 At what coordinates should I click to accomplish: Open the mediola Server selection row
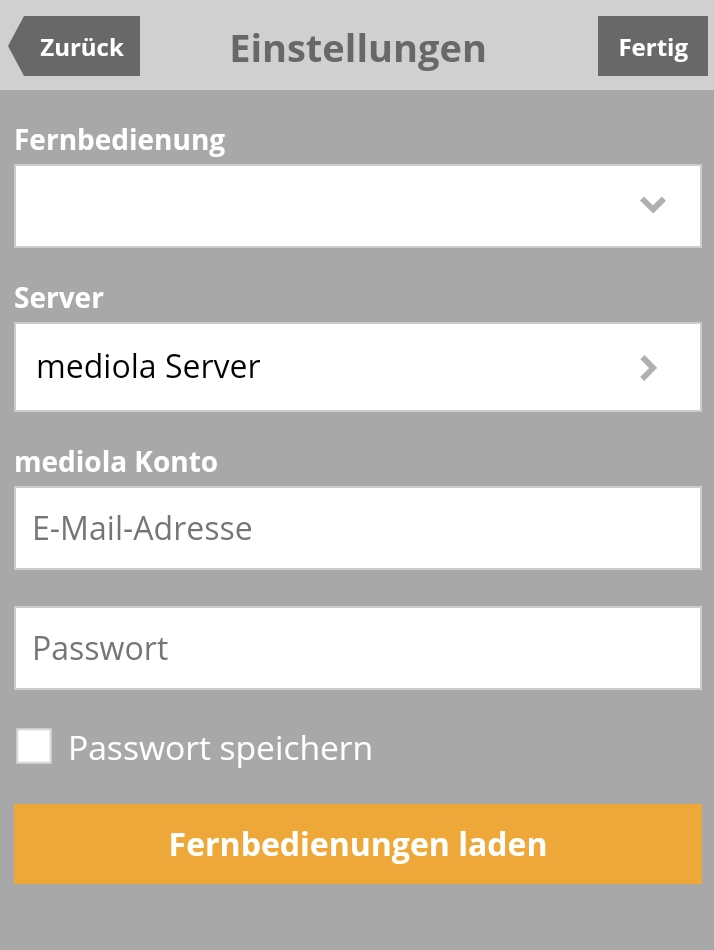click(x=357, y=367)
